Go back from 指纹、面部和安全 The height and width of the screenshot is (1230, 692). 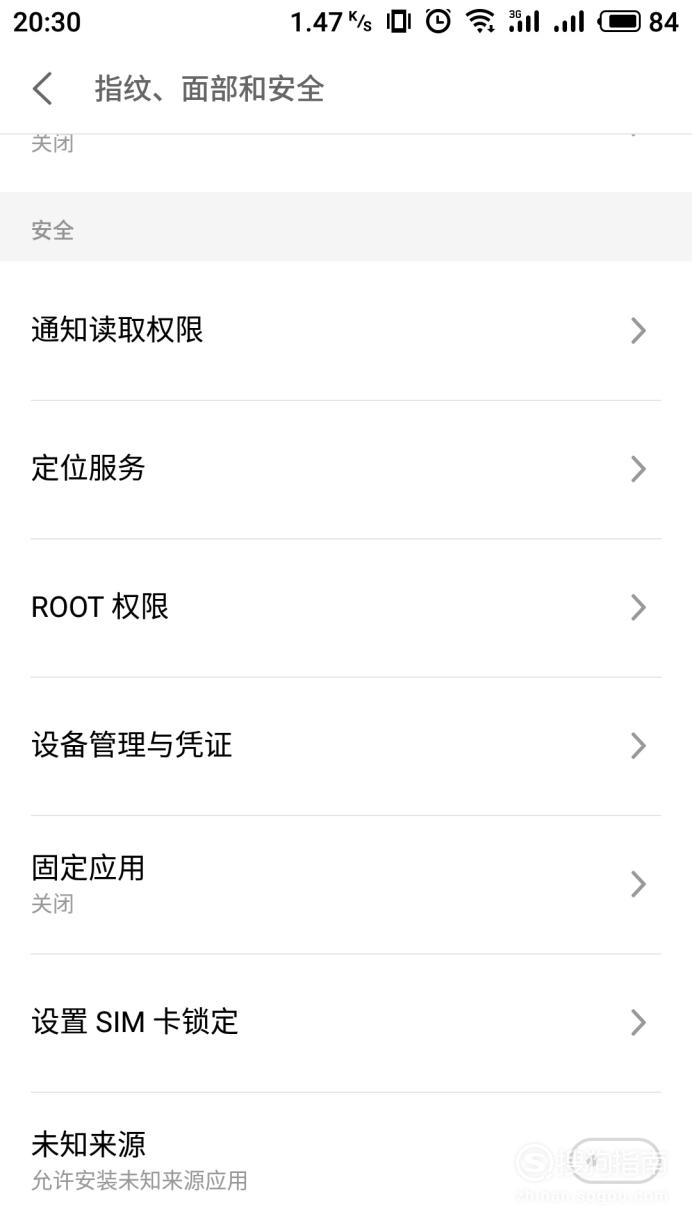click(42, 89)
